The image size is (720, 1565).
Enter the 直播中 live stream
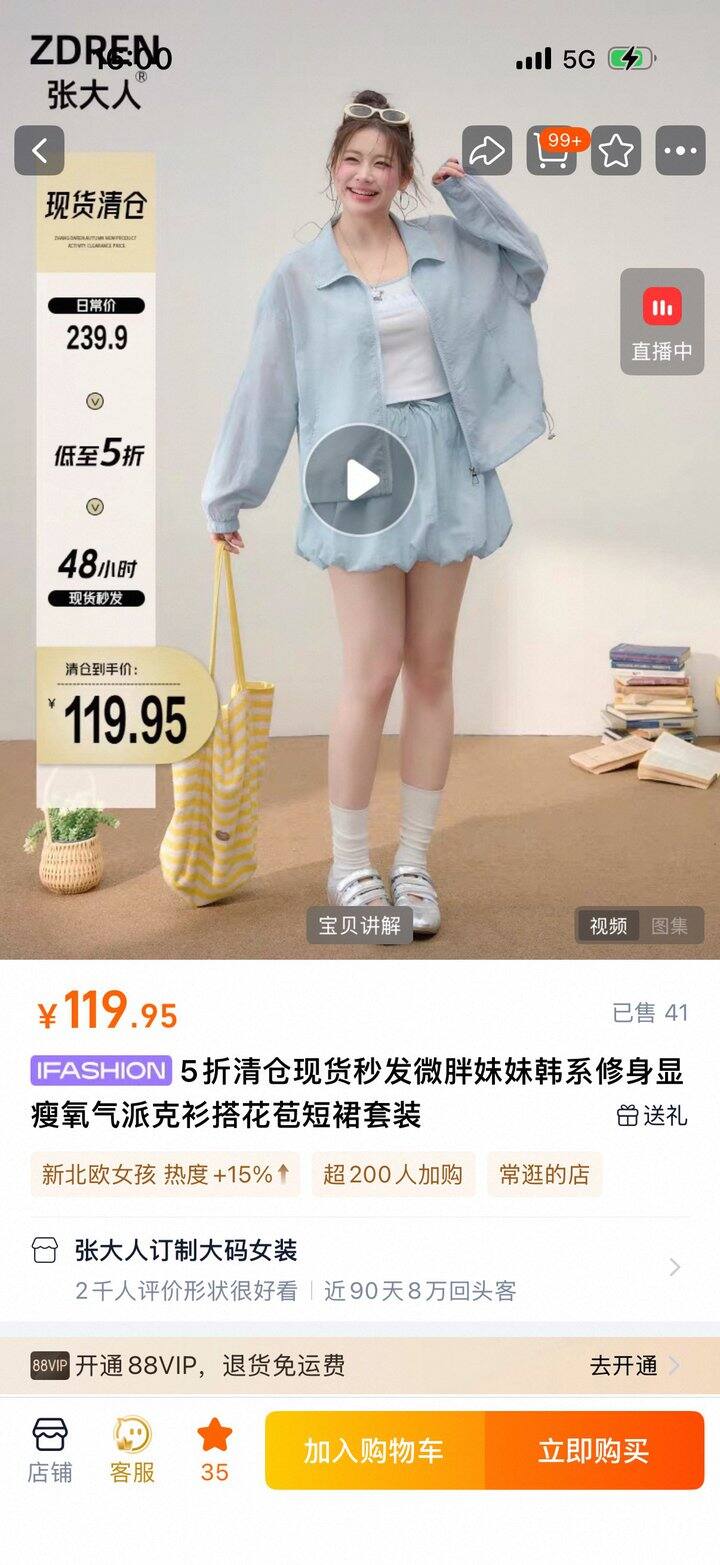pyautogui.click(x=662, y=322)
